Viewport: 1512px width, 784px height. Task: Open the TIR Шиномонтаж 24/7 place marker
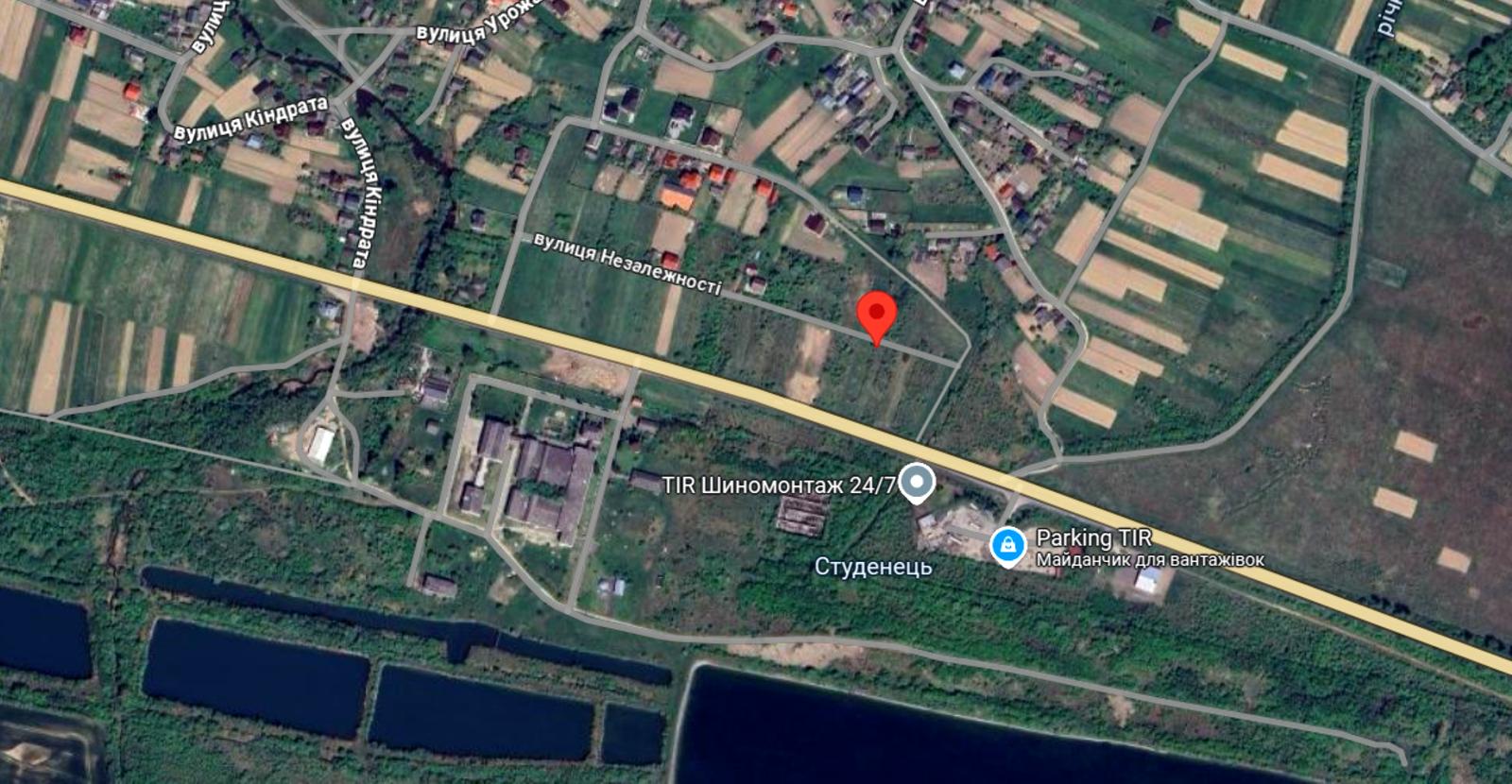tap(916, 484)
